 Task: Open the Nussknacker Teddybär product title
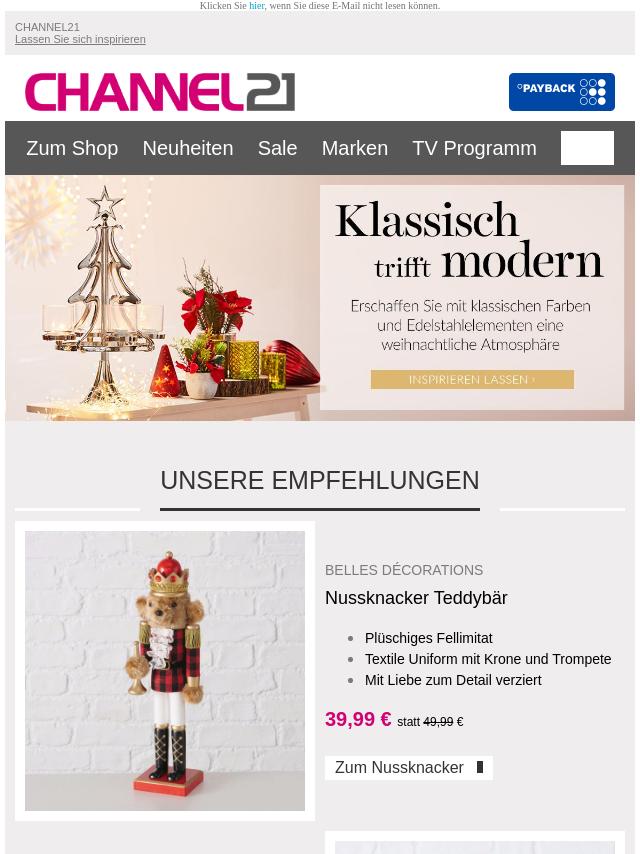click(416, 598)
